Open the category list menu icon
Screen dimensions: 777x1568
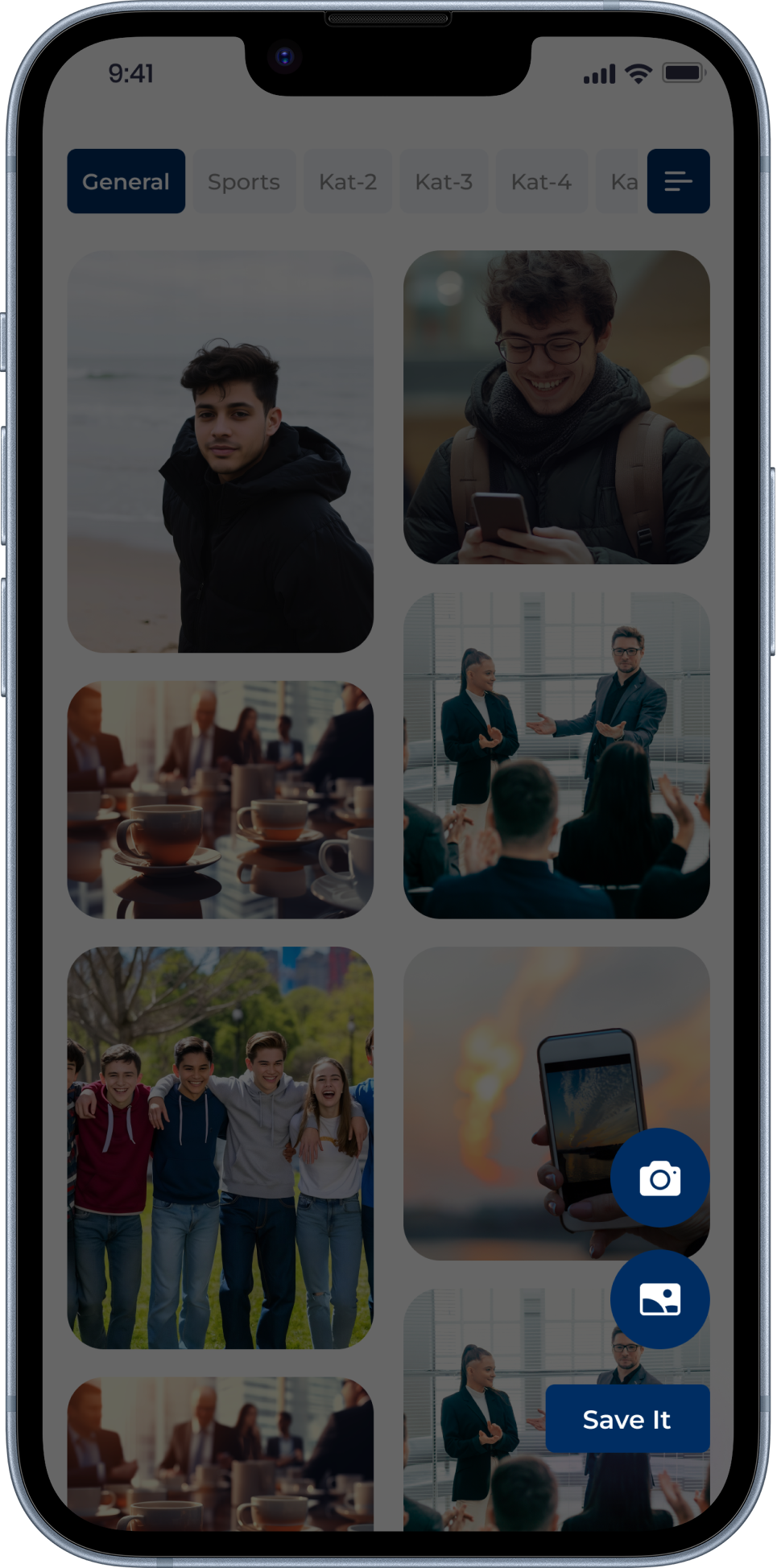click(x=678, y=181)
